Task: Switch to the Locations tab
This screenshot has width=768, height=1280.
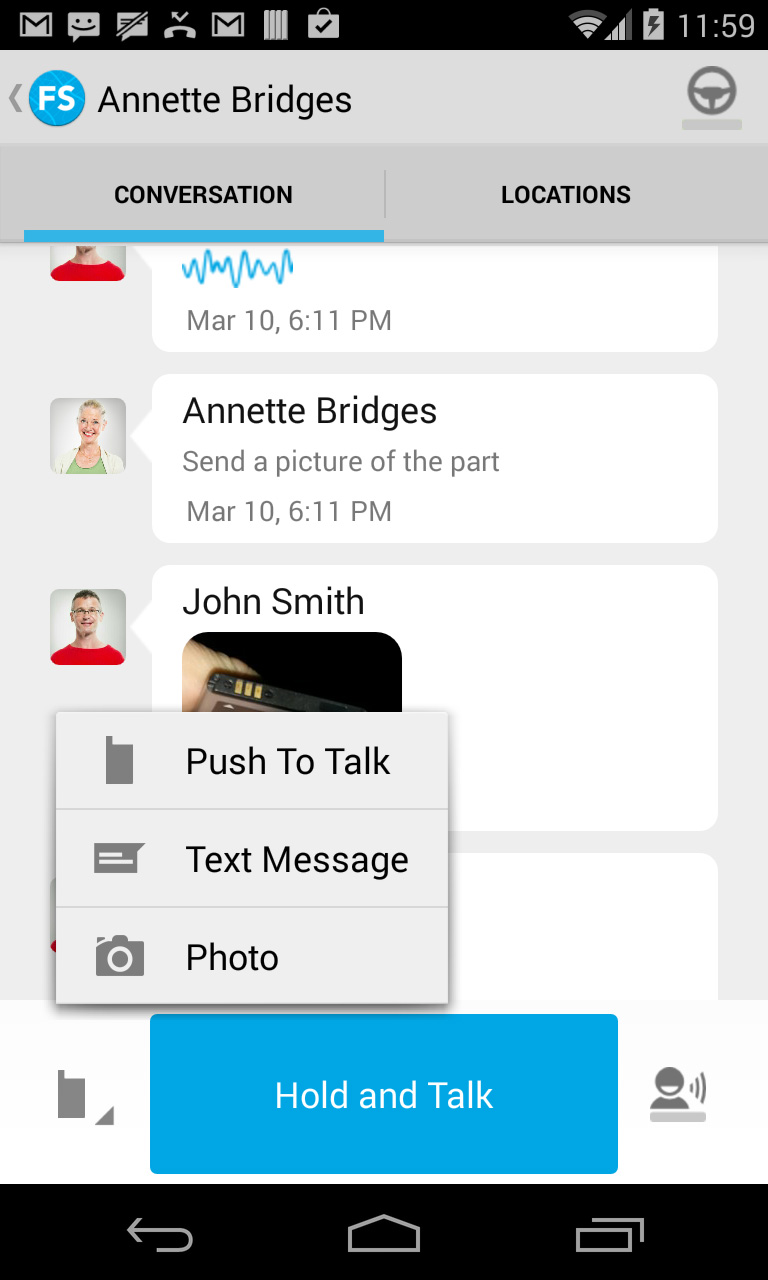Action: 566,195
